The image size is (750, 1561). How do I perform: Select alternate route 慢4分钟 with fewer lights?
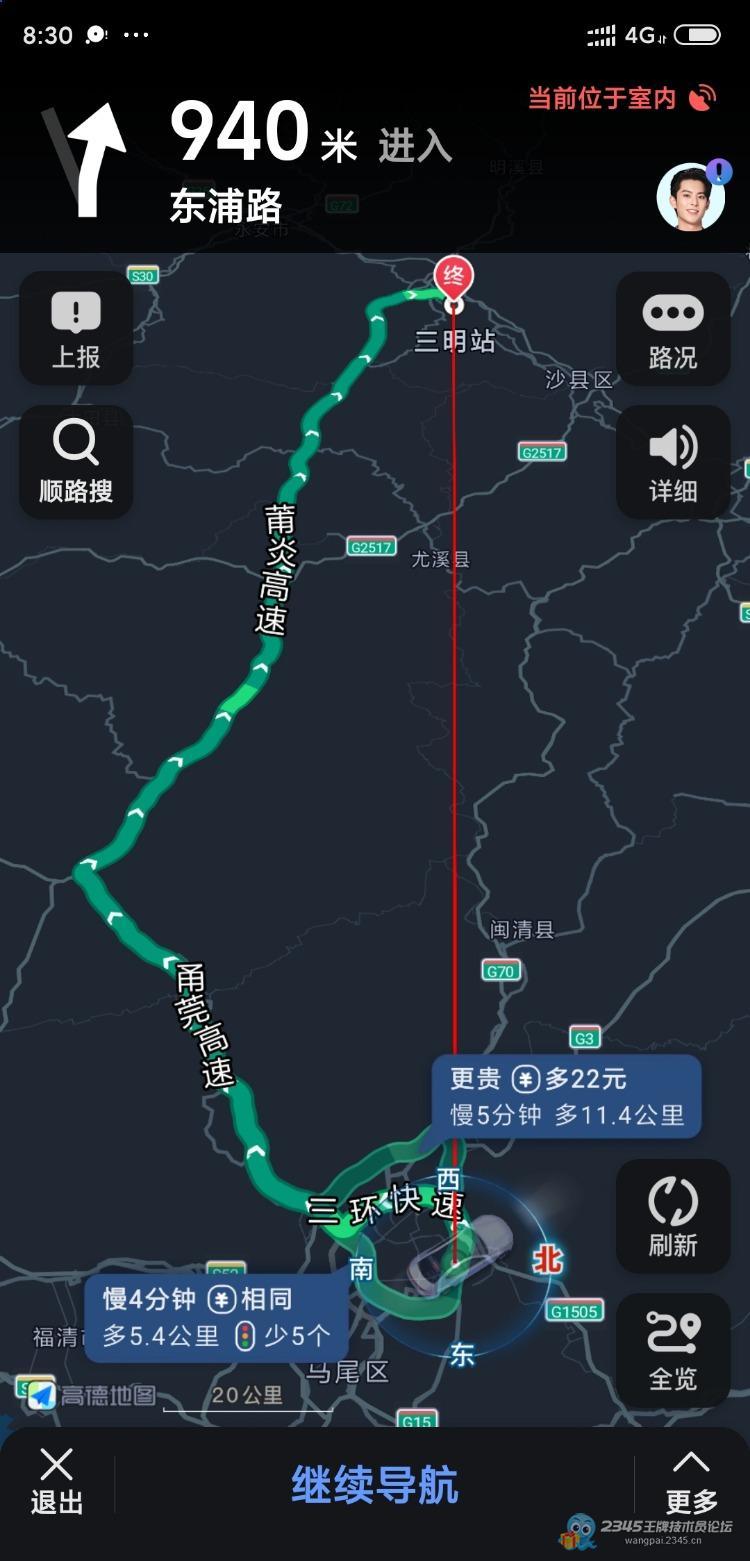click(x=217, y=1317)
